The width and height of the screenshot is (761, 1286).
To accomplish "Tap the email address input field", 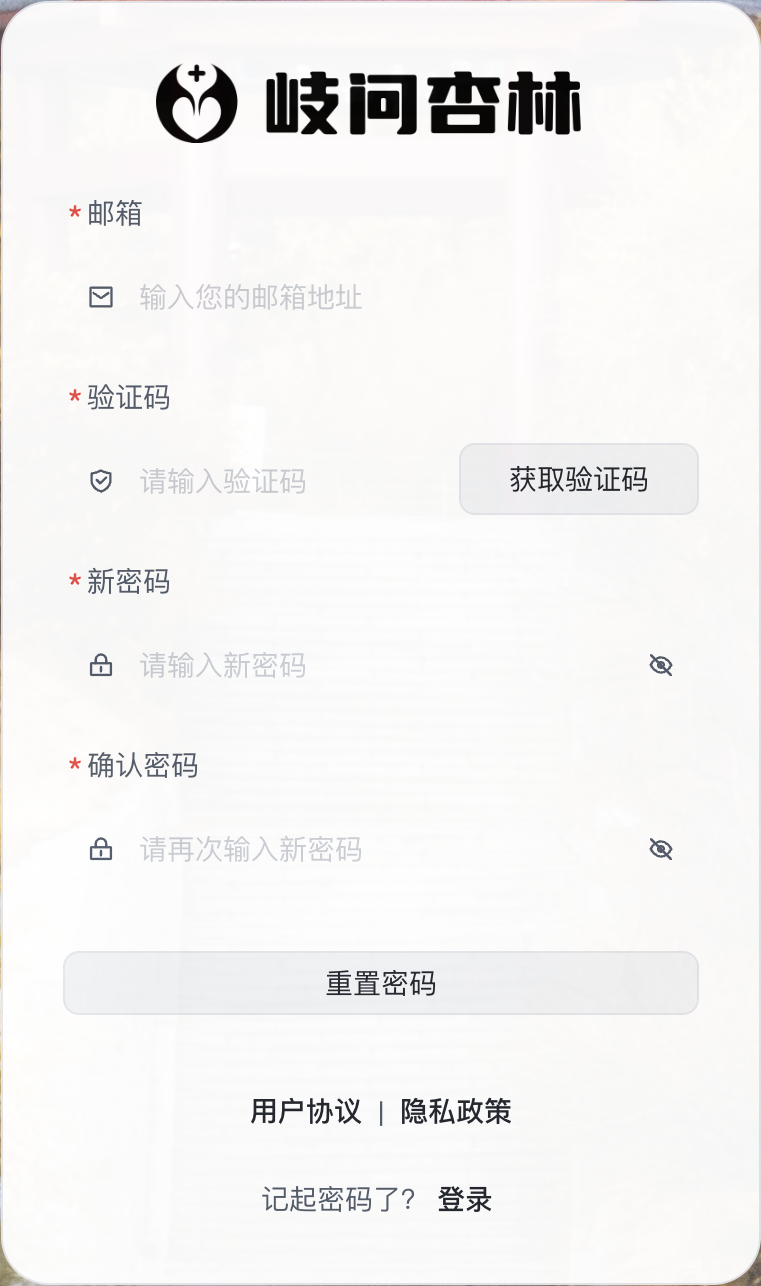I will tap(400, 297).
